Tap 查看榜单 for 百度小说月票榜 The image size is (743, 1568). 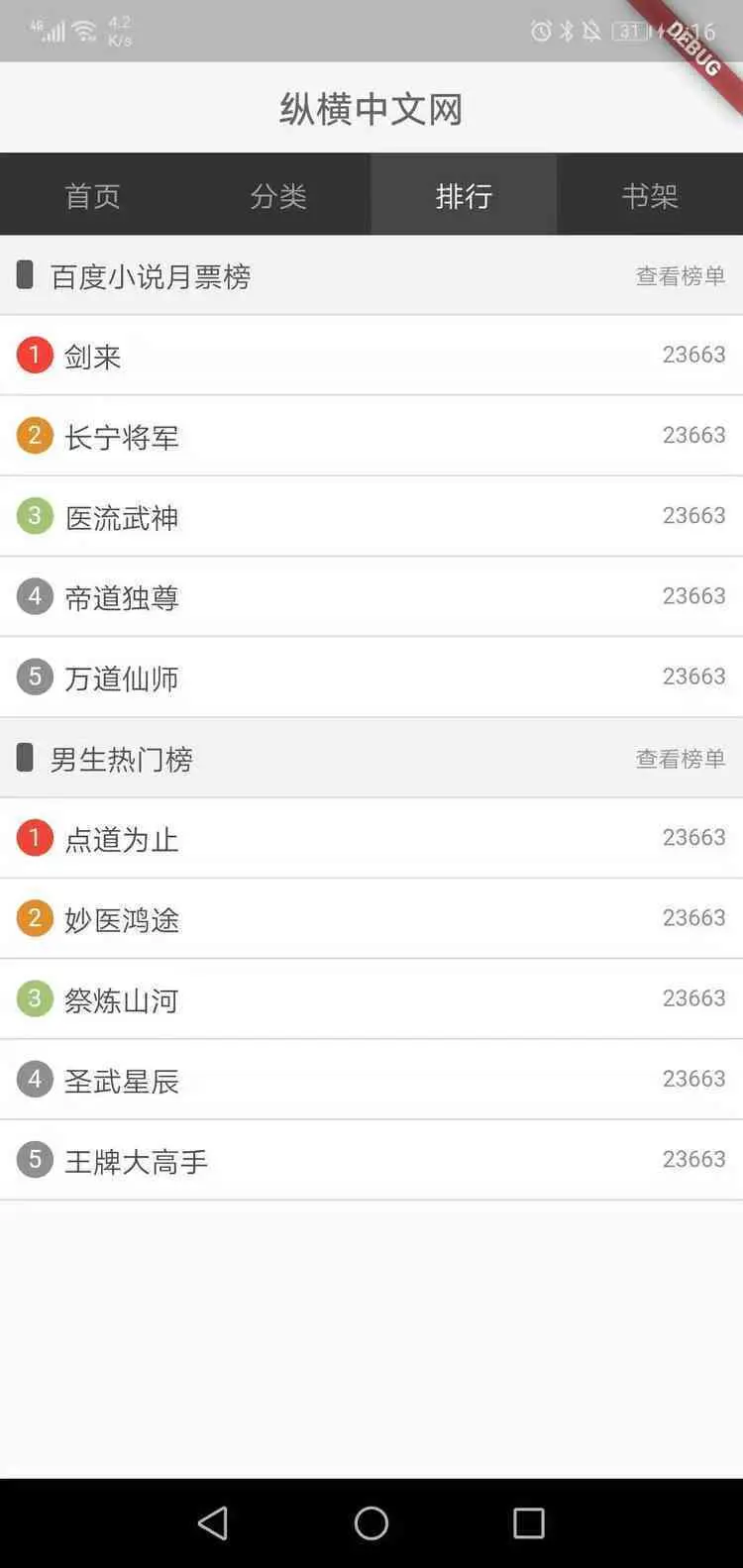click(680, 276)
